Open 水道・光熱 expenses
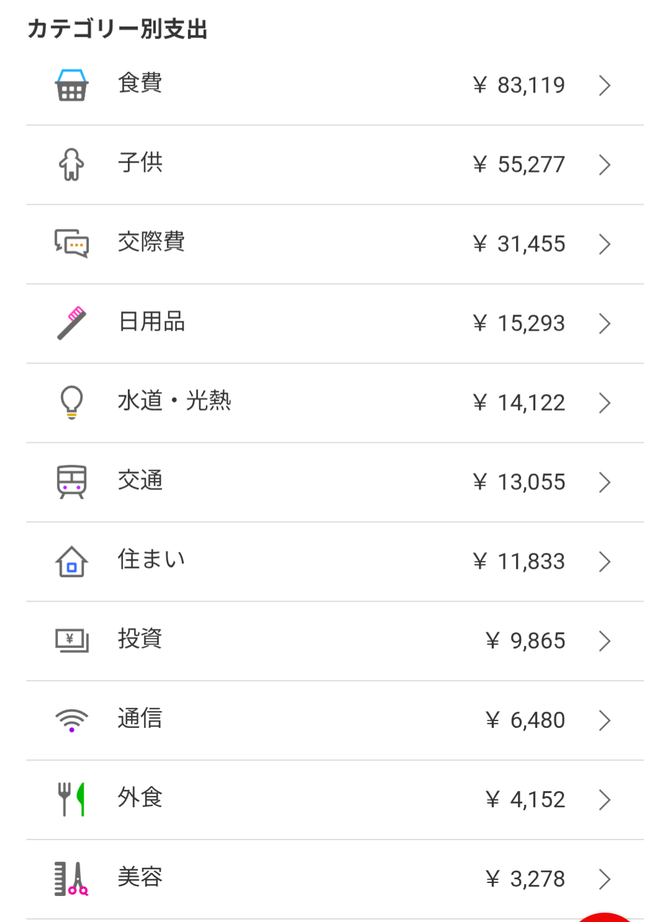This screenshot has width=670, height=922. coord(335,403)
